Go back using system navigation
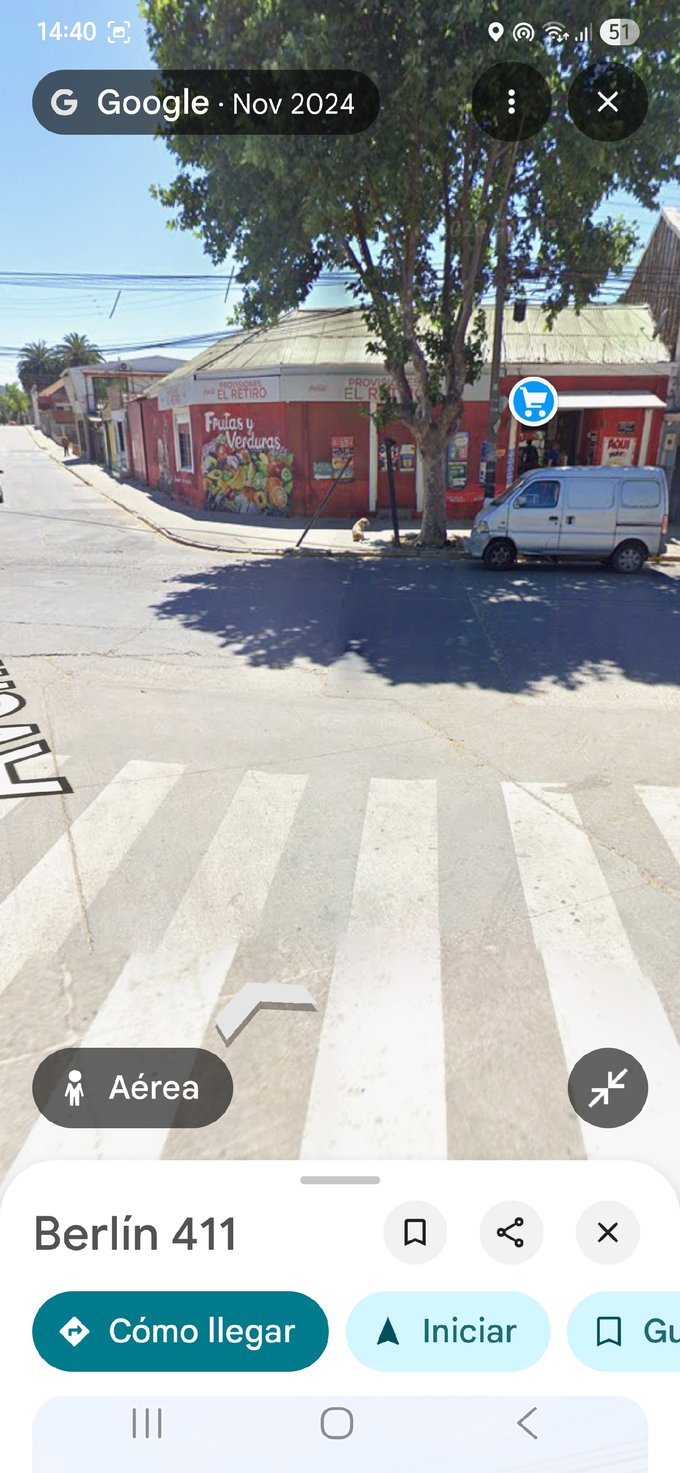This screenshot has height=1473, width=680. pyautogui.click(x=527, y=1422)
